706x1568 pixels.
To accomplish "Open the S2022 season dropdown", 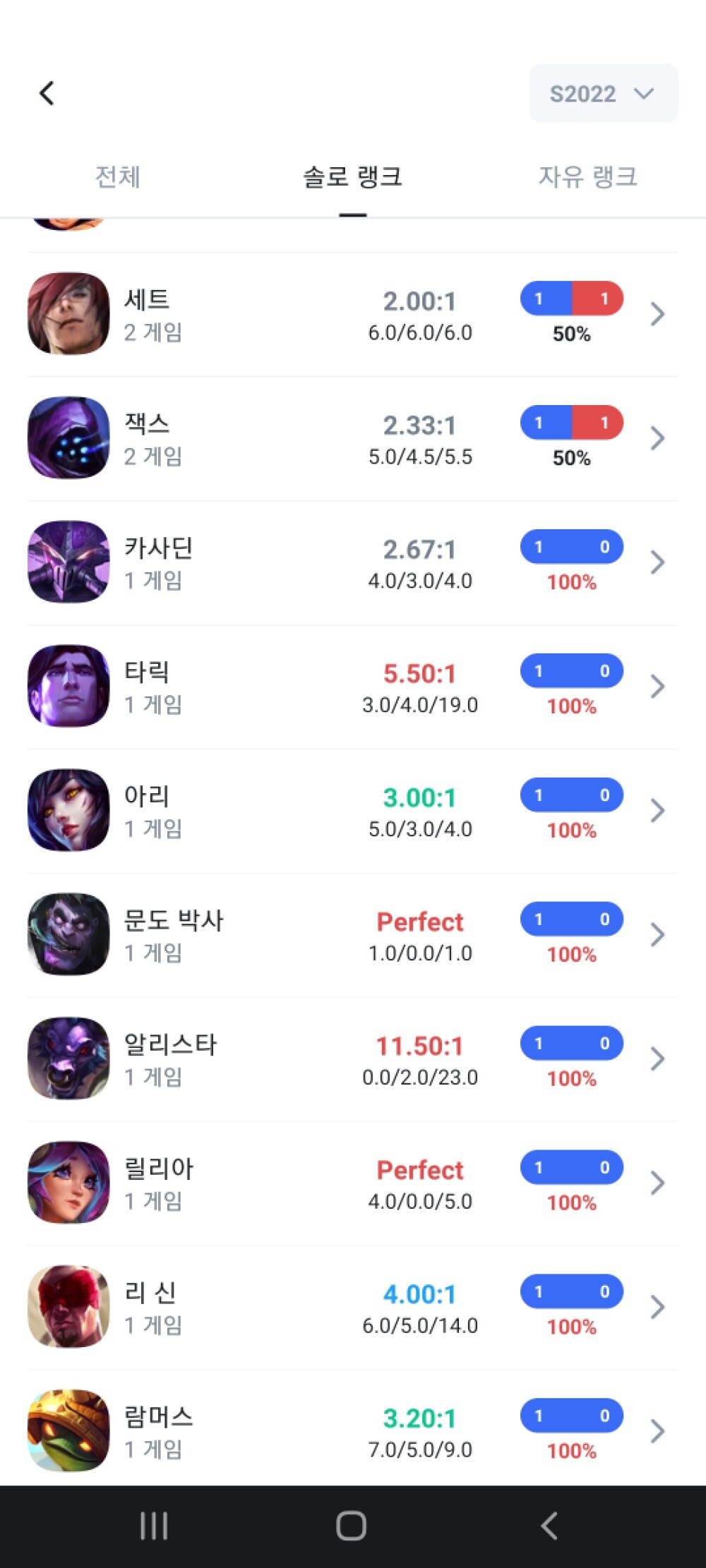I will click(x=603, y=93).
